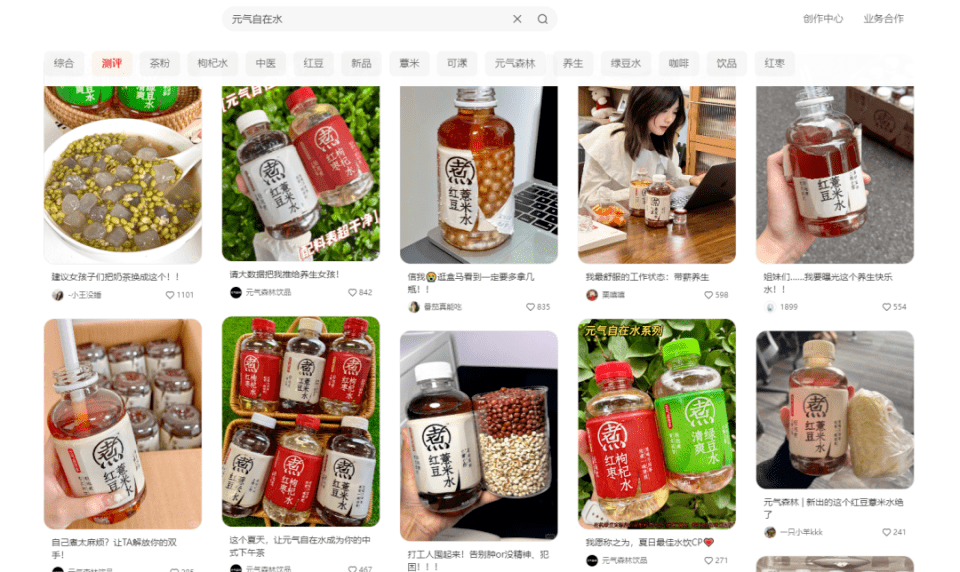Select the 红豆 filter chip
Viewport: 960px width, 572px height.
click(x=313, y=63)
